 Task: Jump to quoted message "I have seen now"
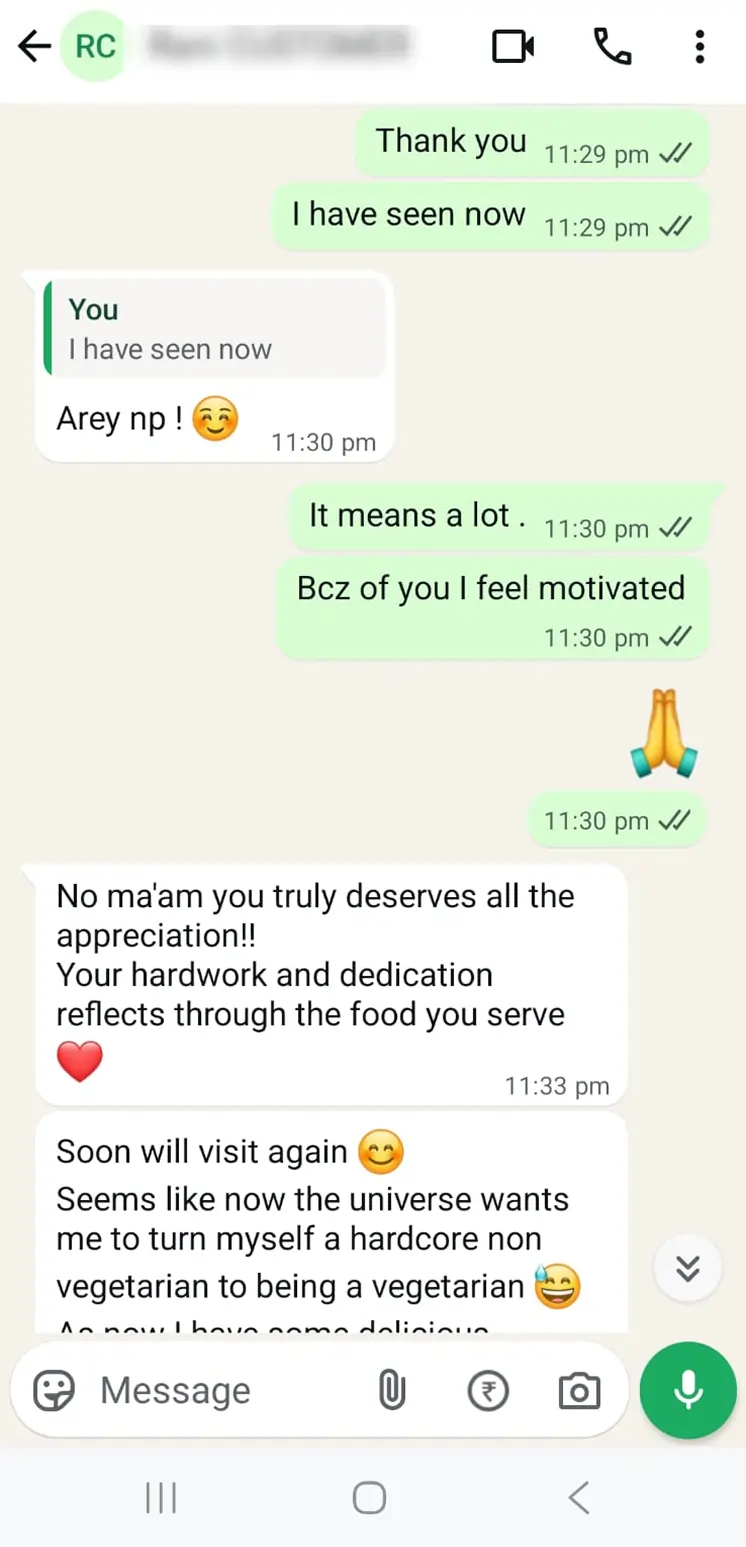[214, 330]
